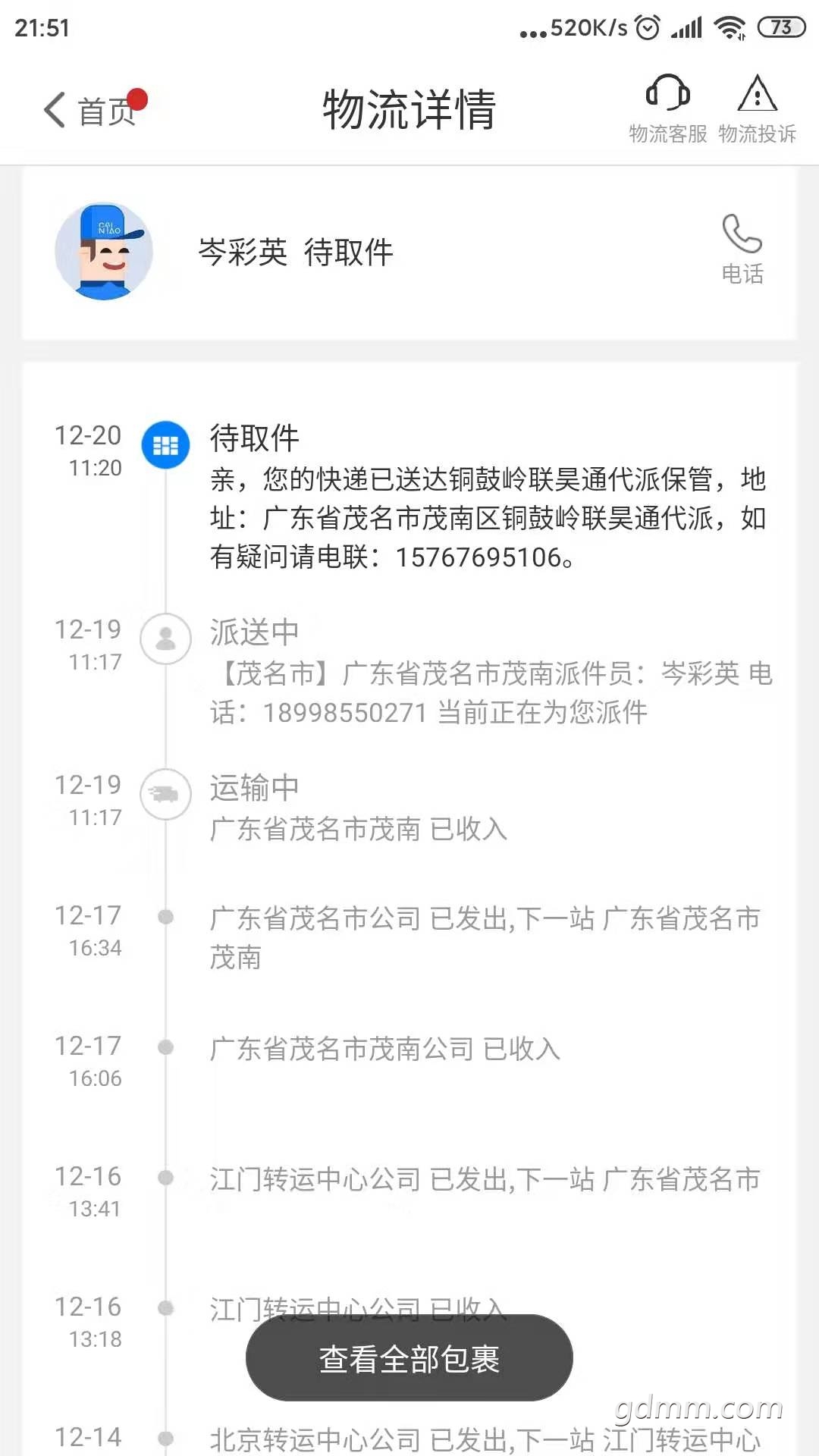Call courier via 电话 icon

[x=742, y=249]
